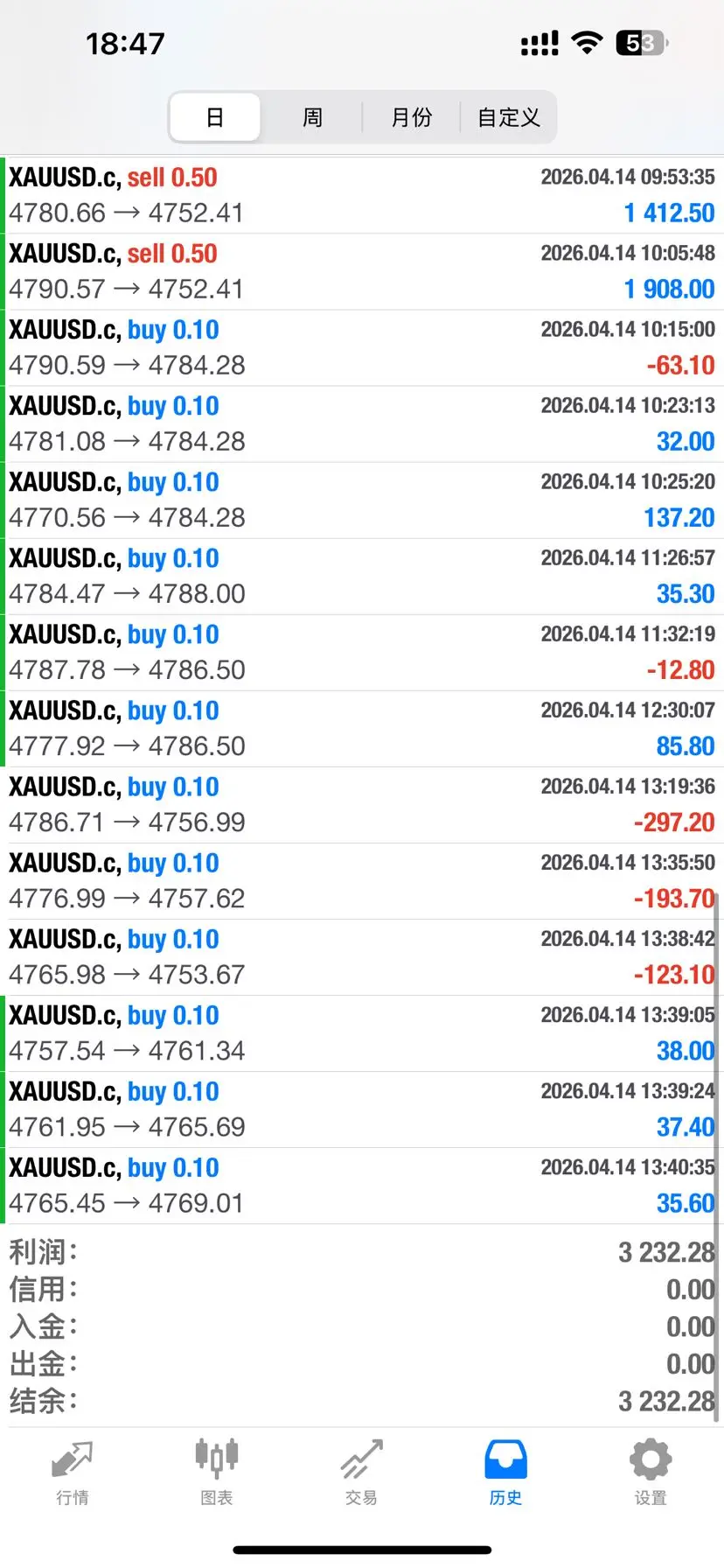724x1568 pixels.
Task: Switch to the 交易 trade tab
Action: coord(361,1473)
